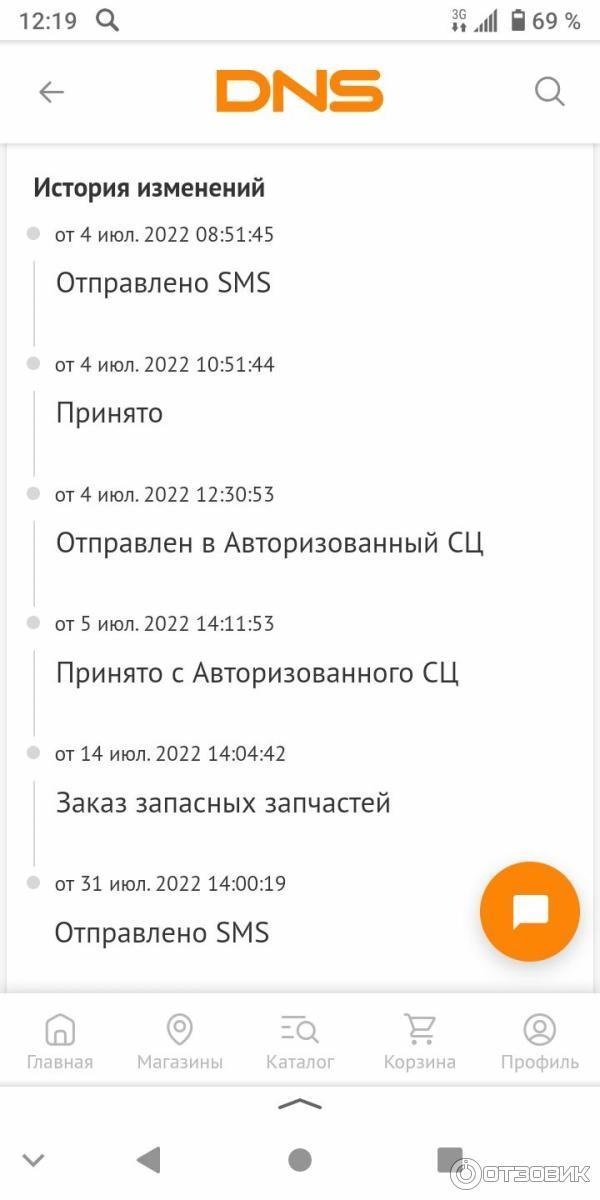This screenshot has width=600, height=1200.
Task: Open the Корзина cart tab
Action: click(420, 1041)
